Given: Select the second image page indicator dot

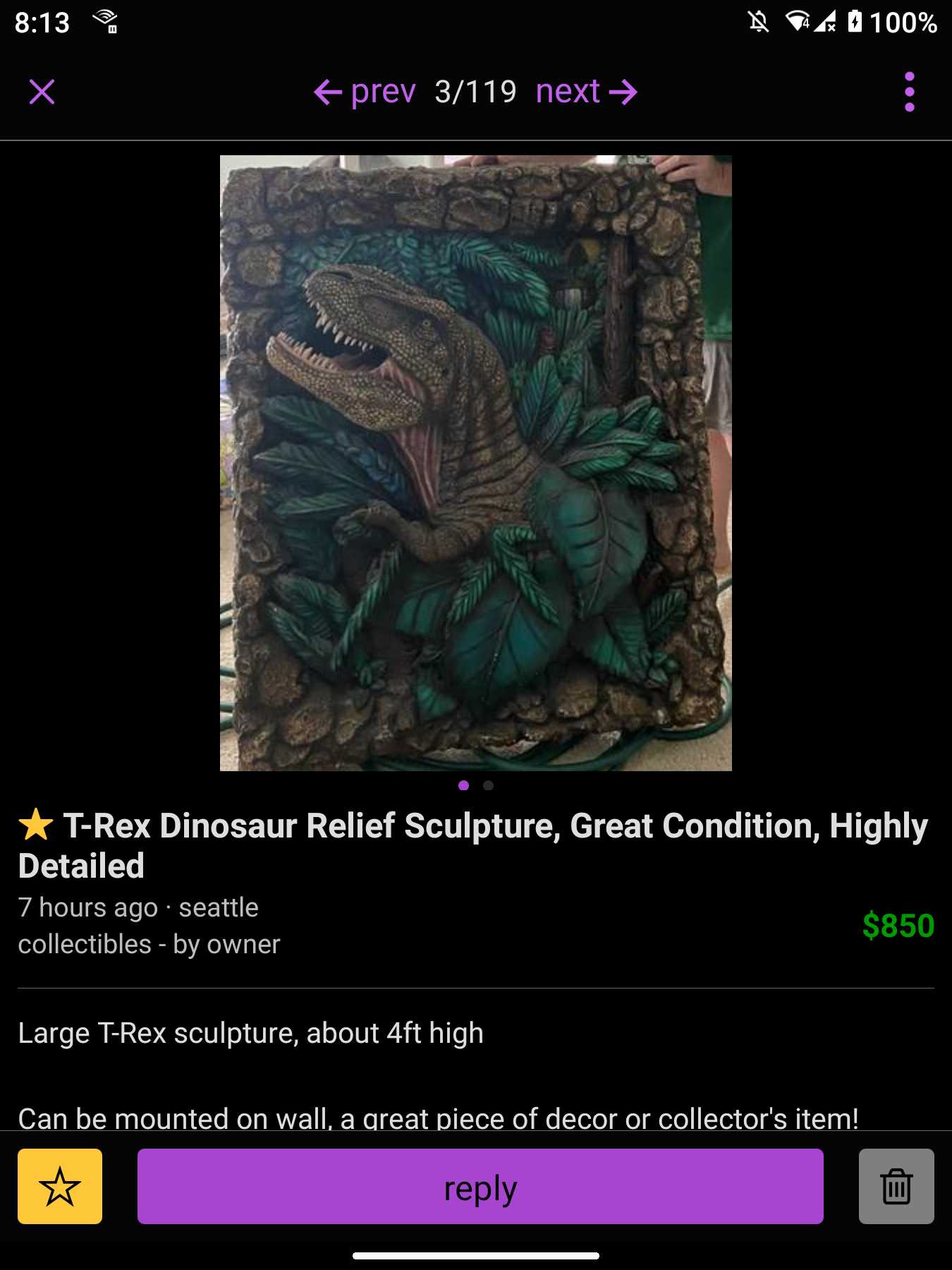Looking at the screenshot, I should click(487, 785).
